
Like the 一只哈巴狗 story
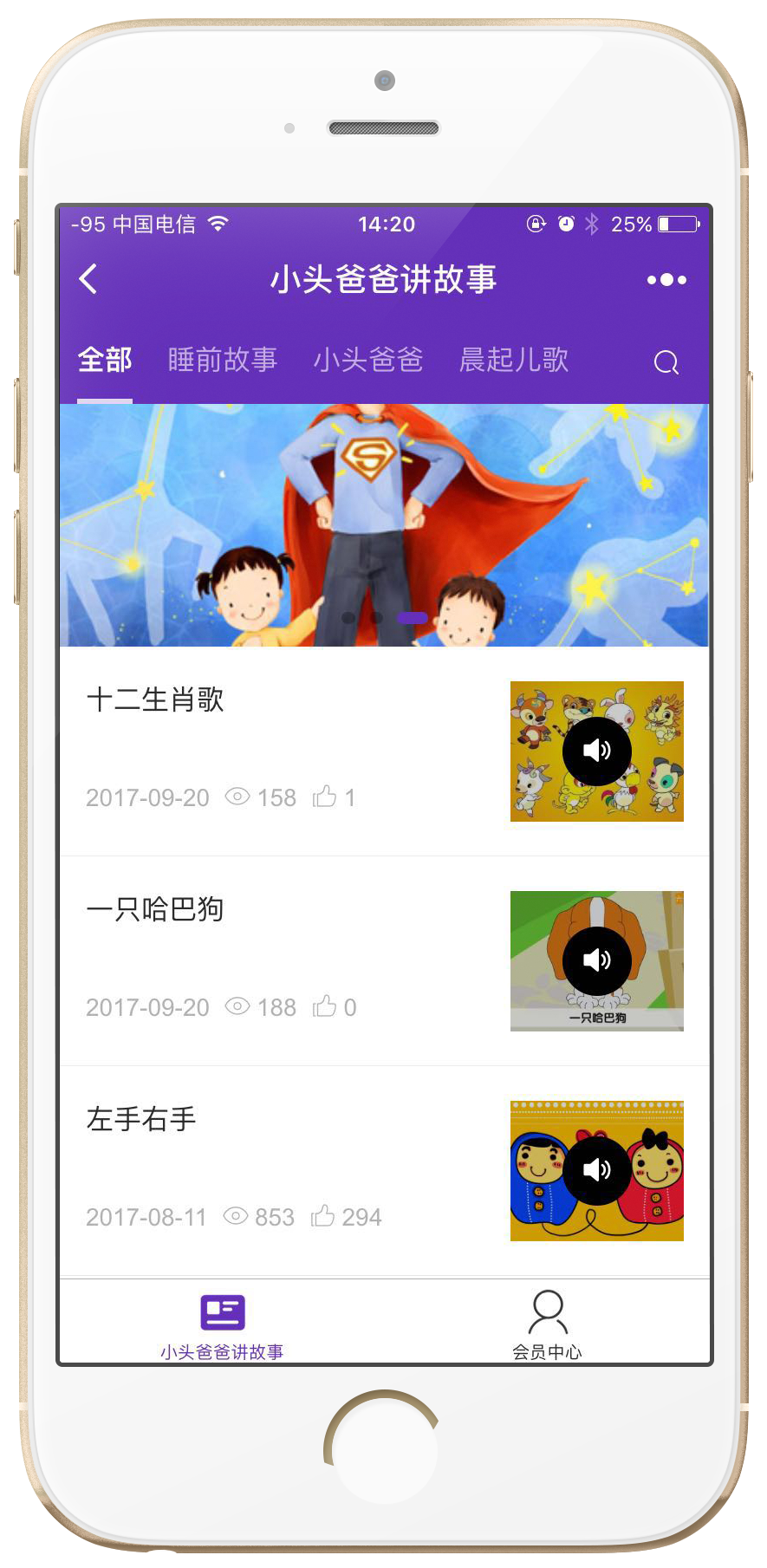325,1006
